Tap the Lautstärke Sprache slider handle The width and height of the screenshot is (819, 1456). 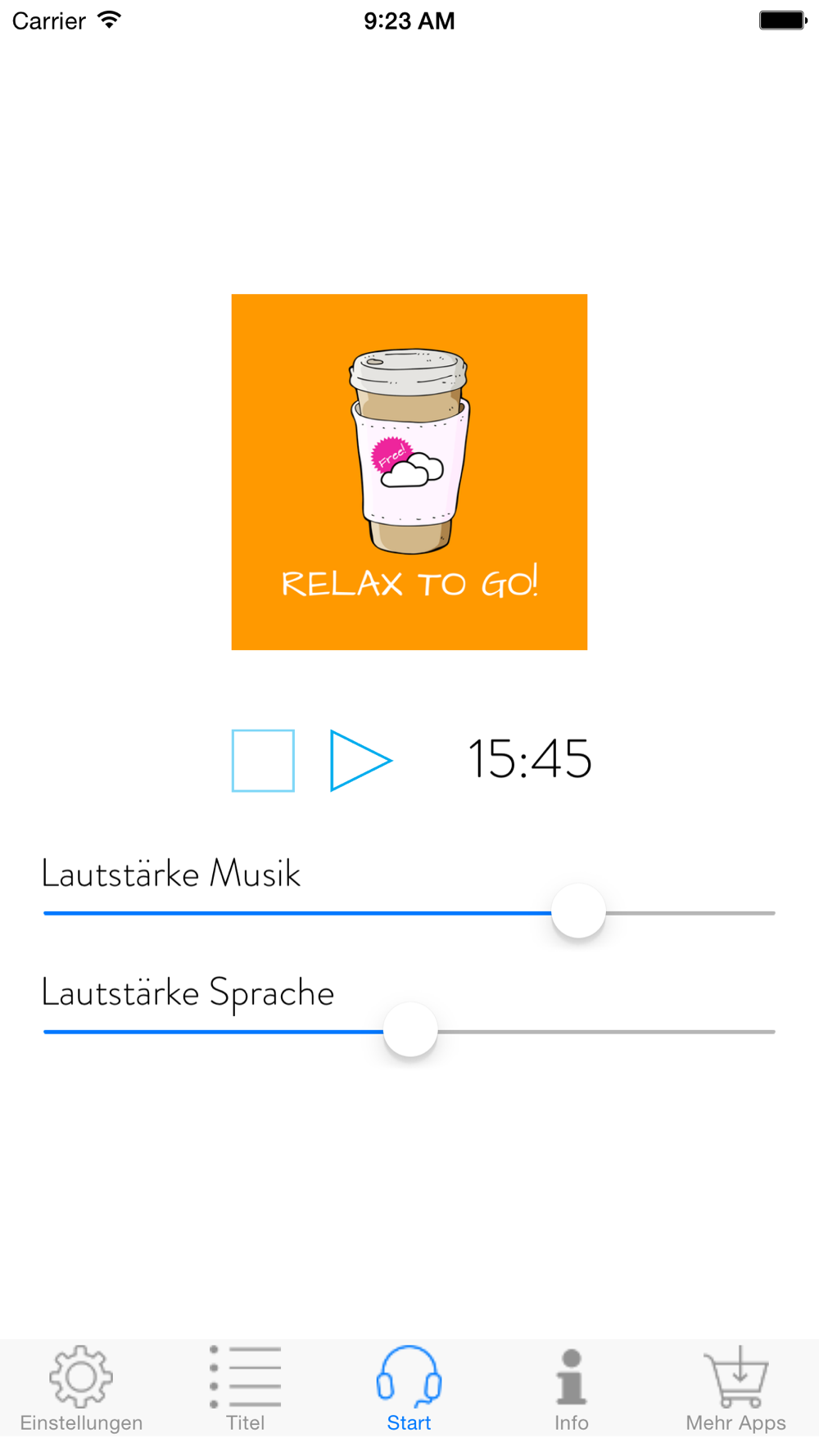pos(410,1030)
